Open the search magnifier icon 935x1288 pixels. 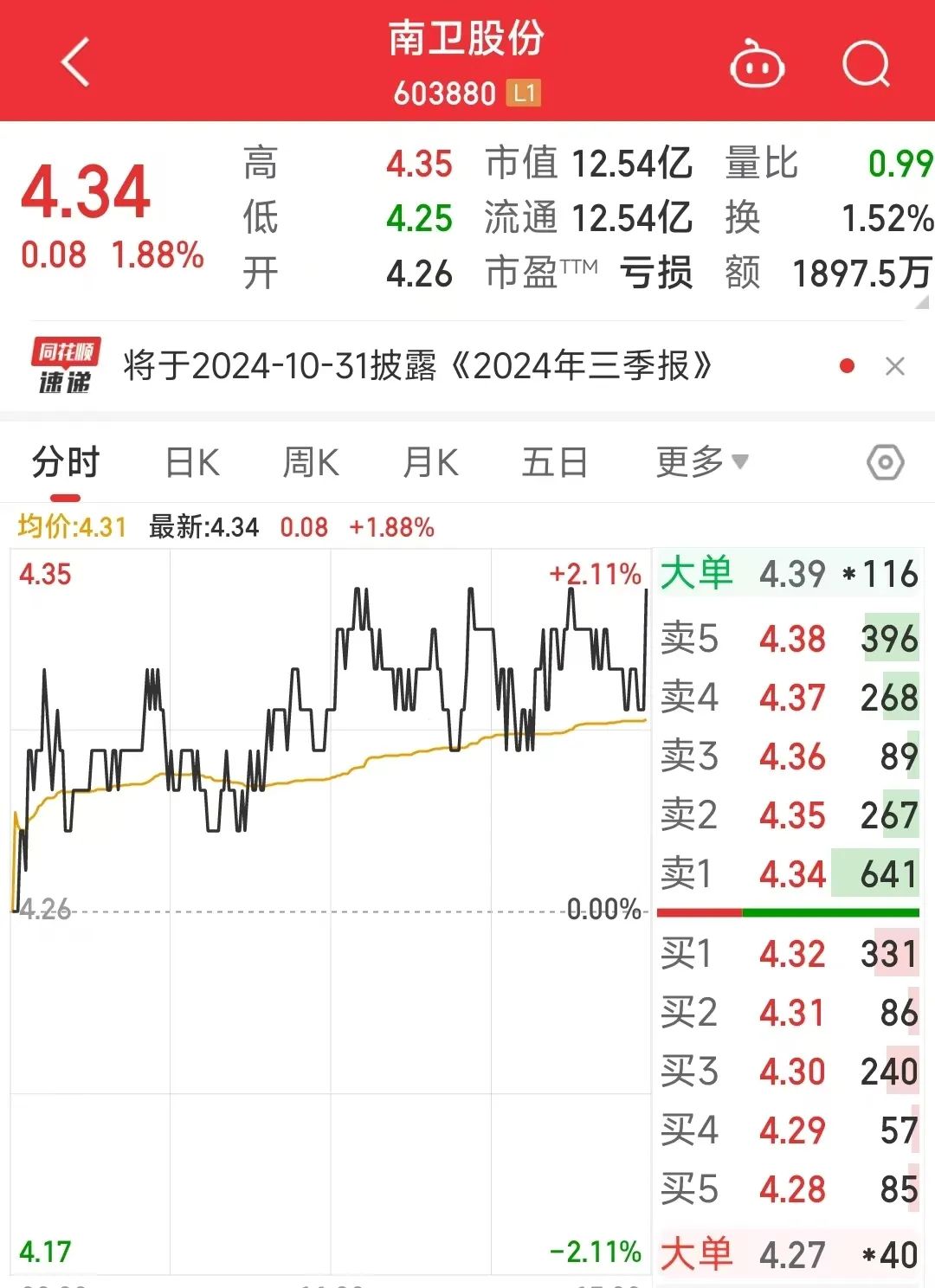pyautogui.click(x=866, y=64)
